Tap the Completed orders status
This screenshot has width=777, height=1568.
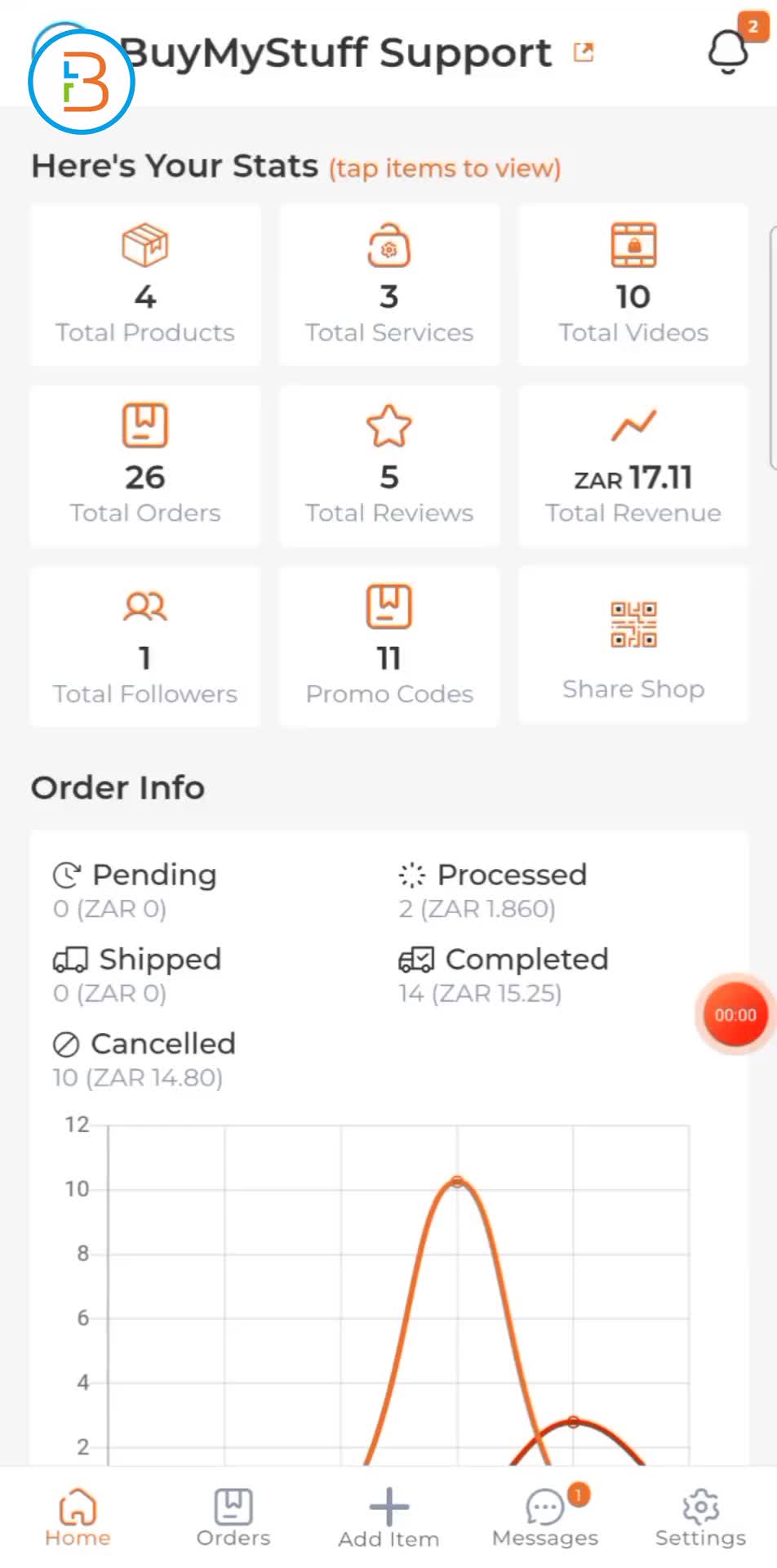526,960
